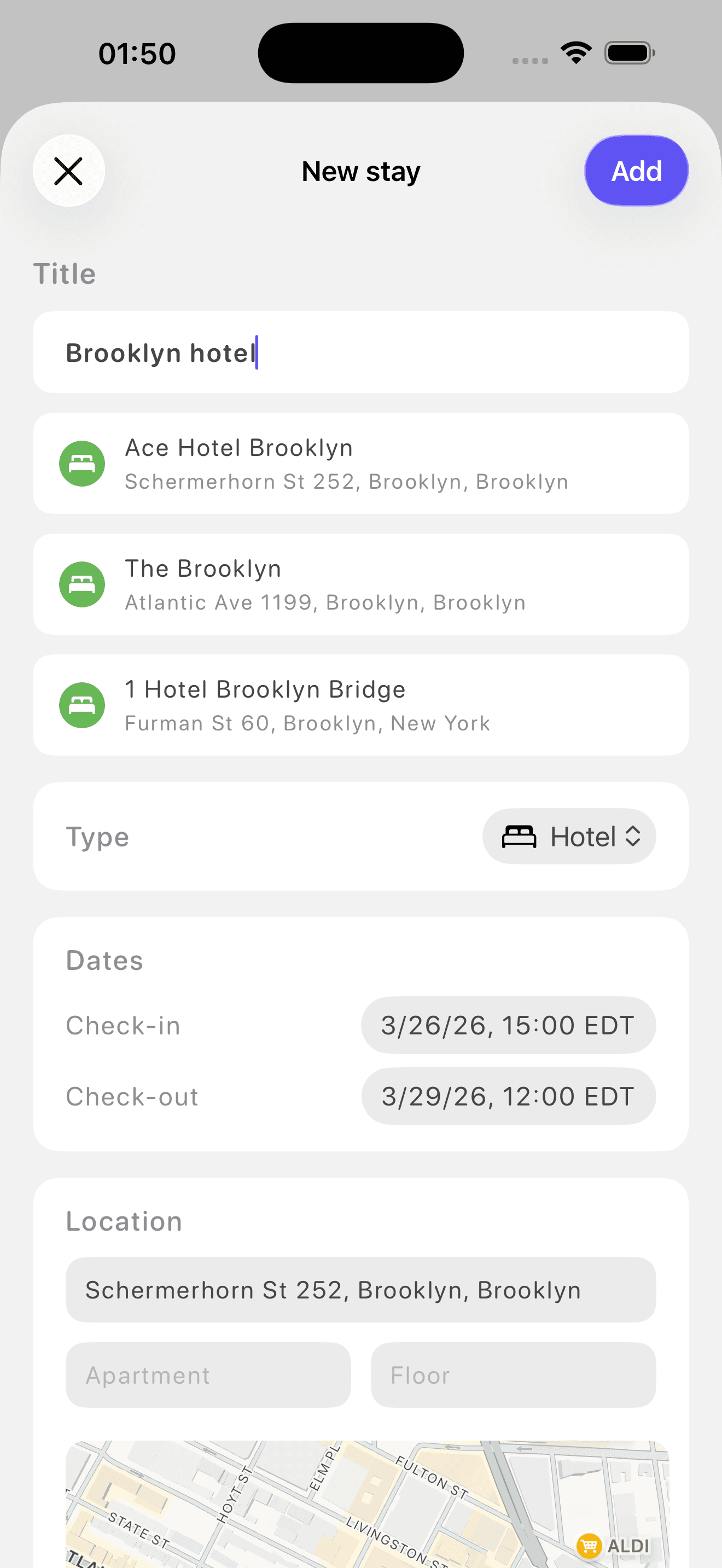The width and height of the screenshot is (722, 1568).
Task: Close the New stay sheet
Action: (x=69, y=171)
